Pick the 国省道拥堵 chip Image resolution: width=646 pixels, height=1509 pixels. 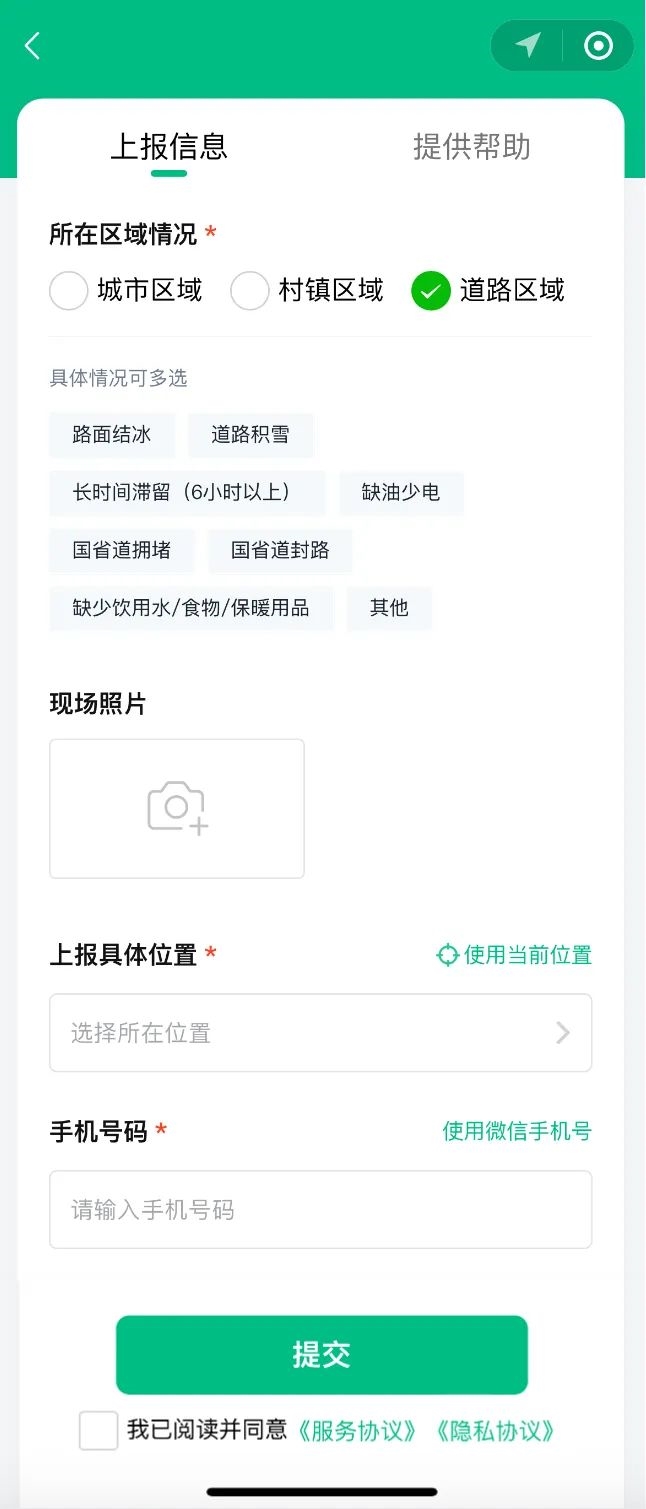coord(122,550)
